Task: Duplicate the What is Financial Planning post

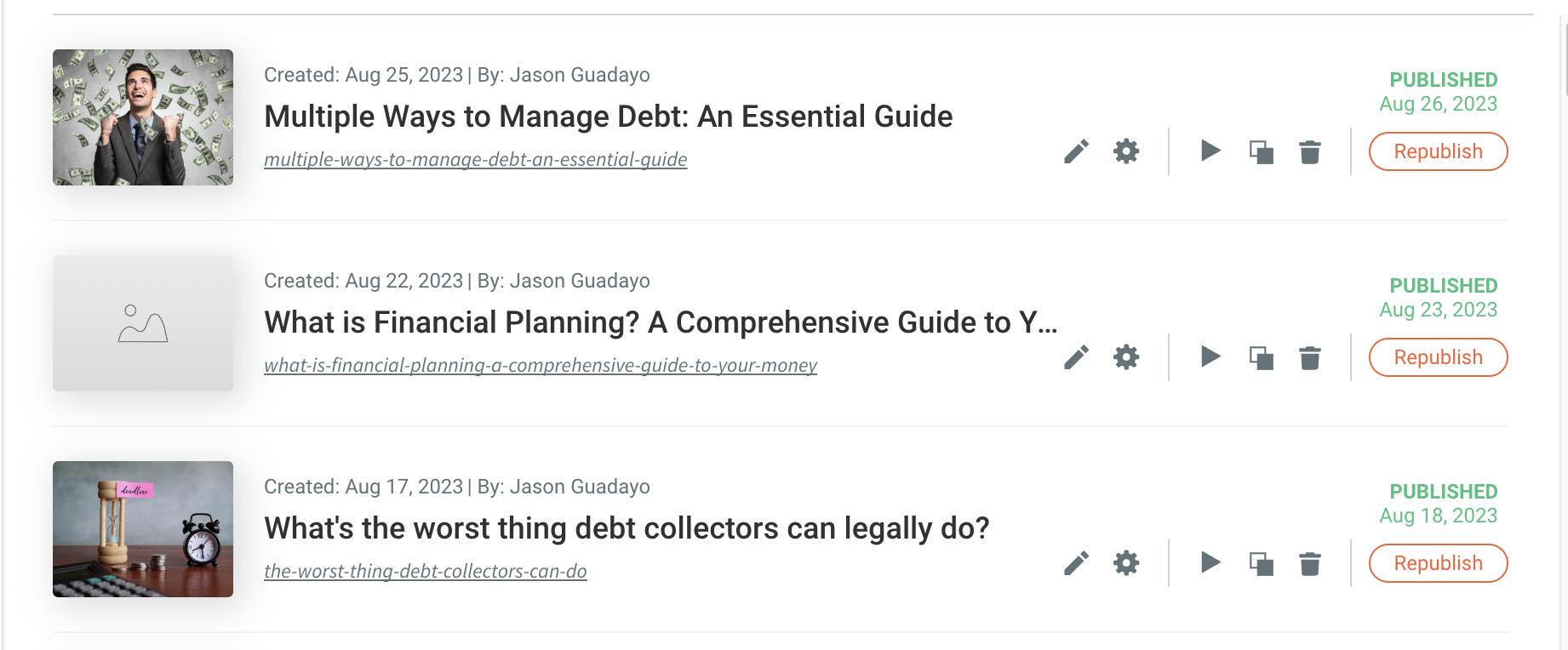Action: coord(1261,358)
